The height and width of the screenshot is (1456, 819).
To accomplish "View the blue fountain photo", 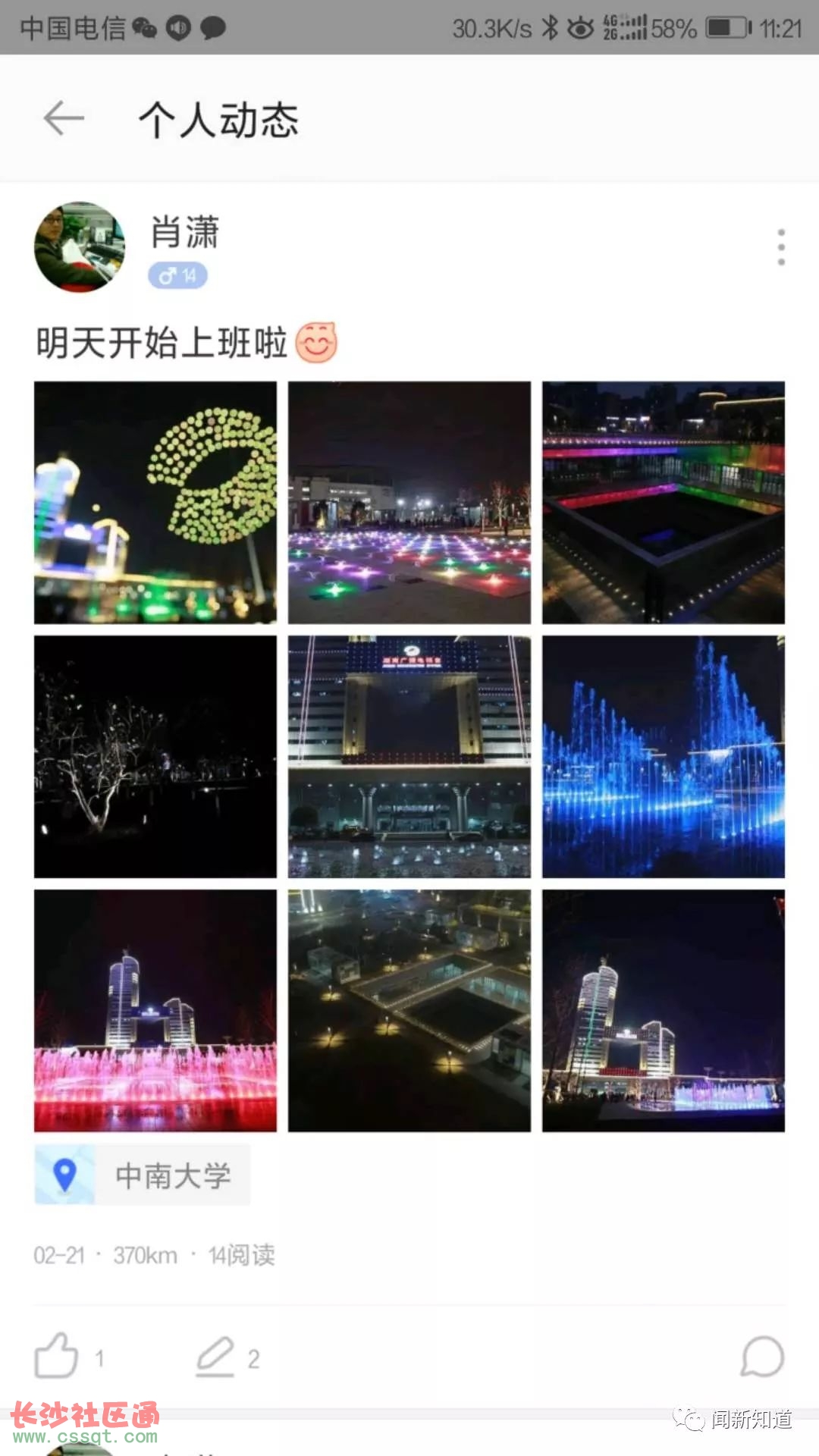I will pyautogui.click(x=664, y=756).
